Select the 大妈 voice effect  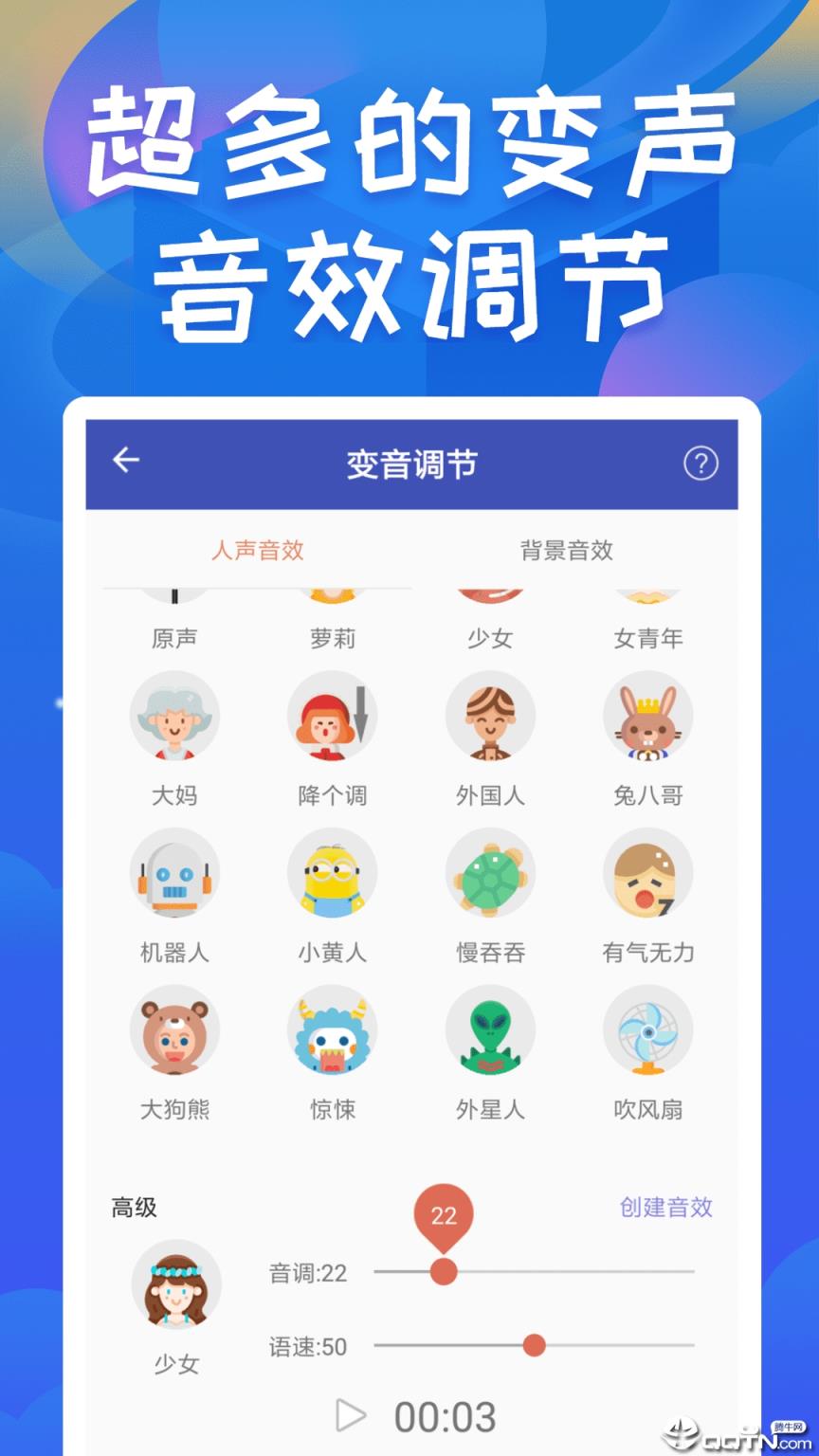175,716
